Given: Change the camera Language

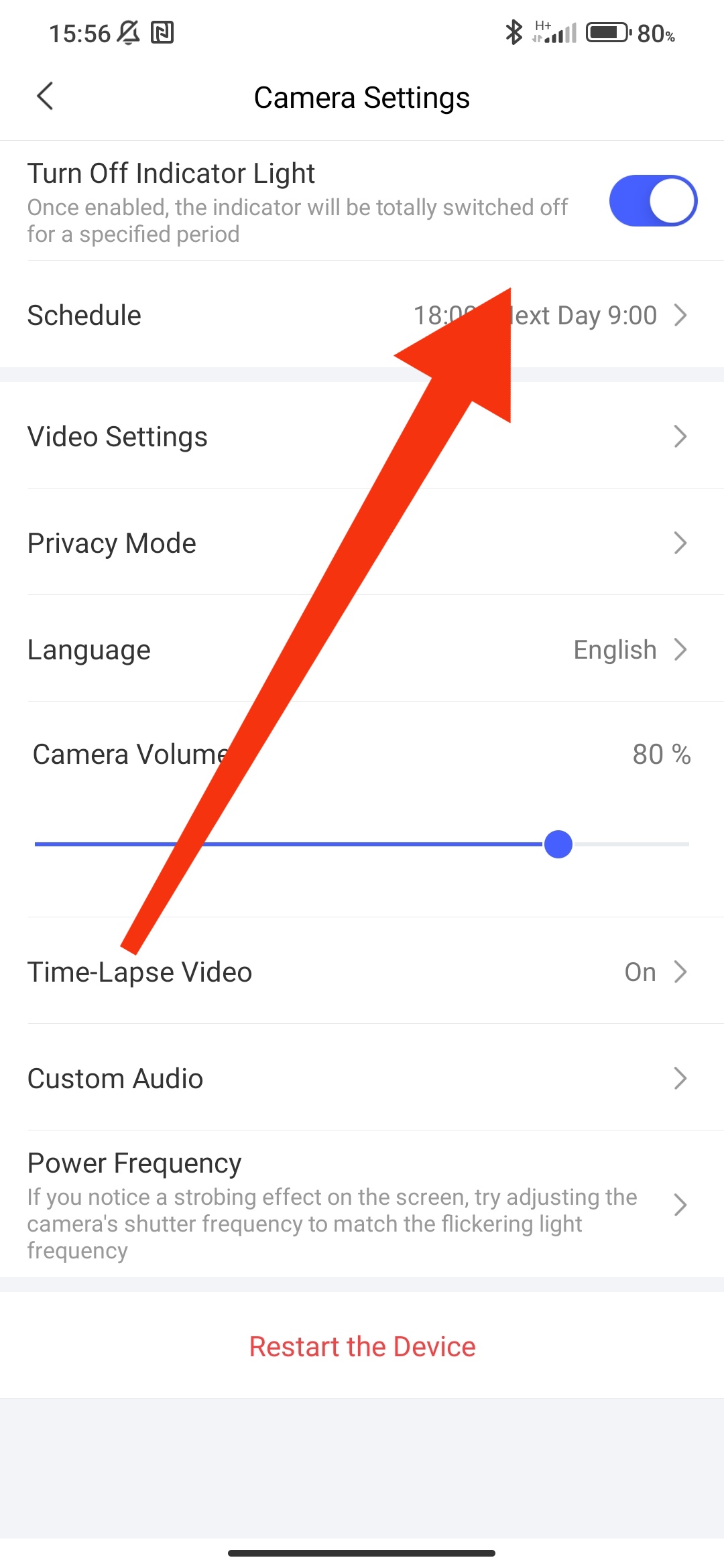Looking at the screenshot, I should 362,650.
